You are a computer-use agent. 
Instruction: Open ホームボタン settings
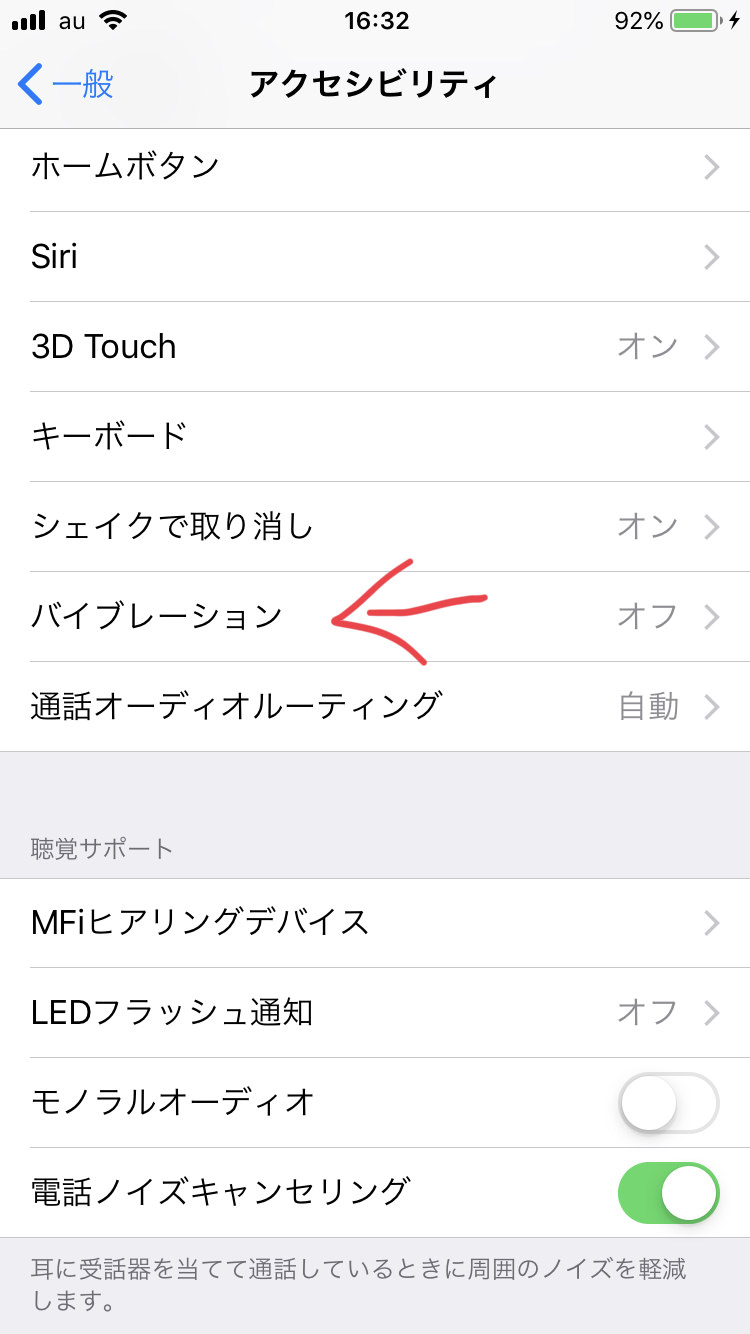375,167
